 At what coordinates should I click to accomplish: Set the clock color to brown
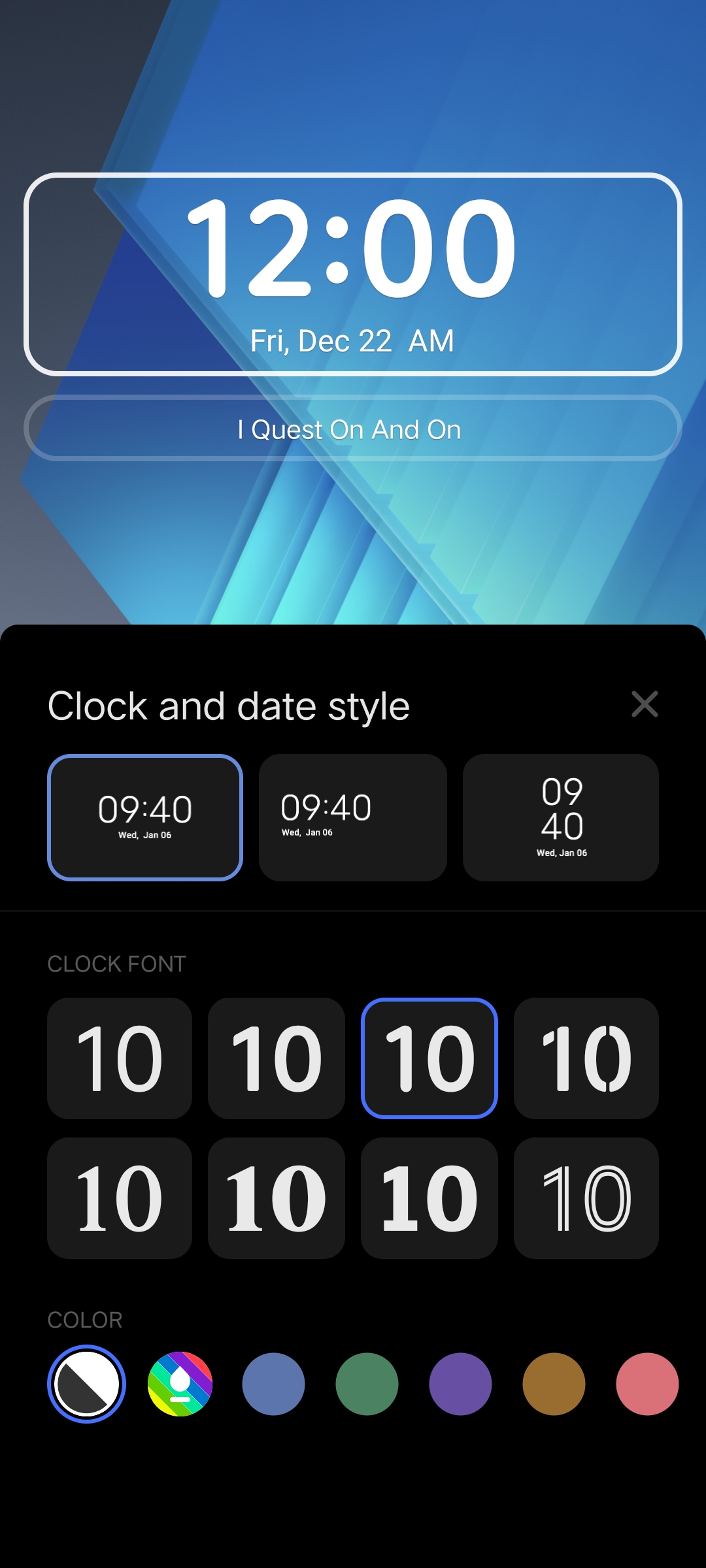point(554,1384)
